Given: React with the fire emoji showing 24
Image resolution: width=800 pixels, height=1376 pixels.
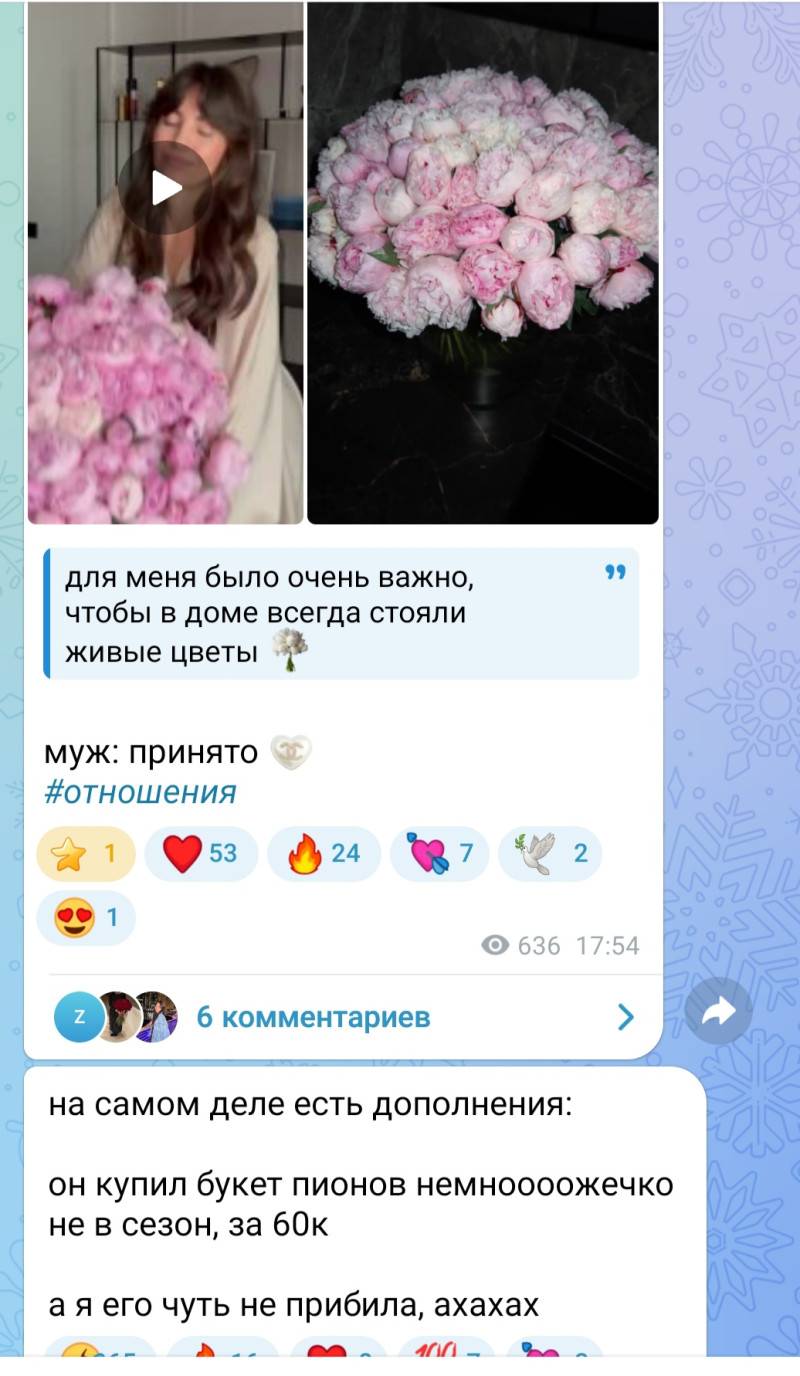Looking at the screenshot, I should 323,854.
